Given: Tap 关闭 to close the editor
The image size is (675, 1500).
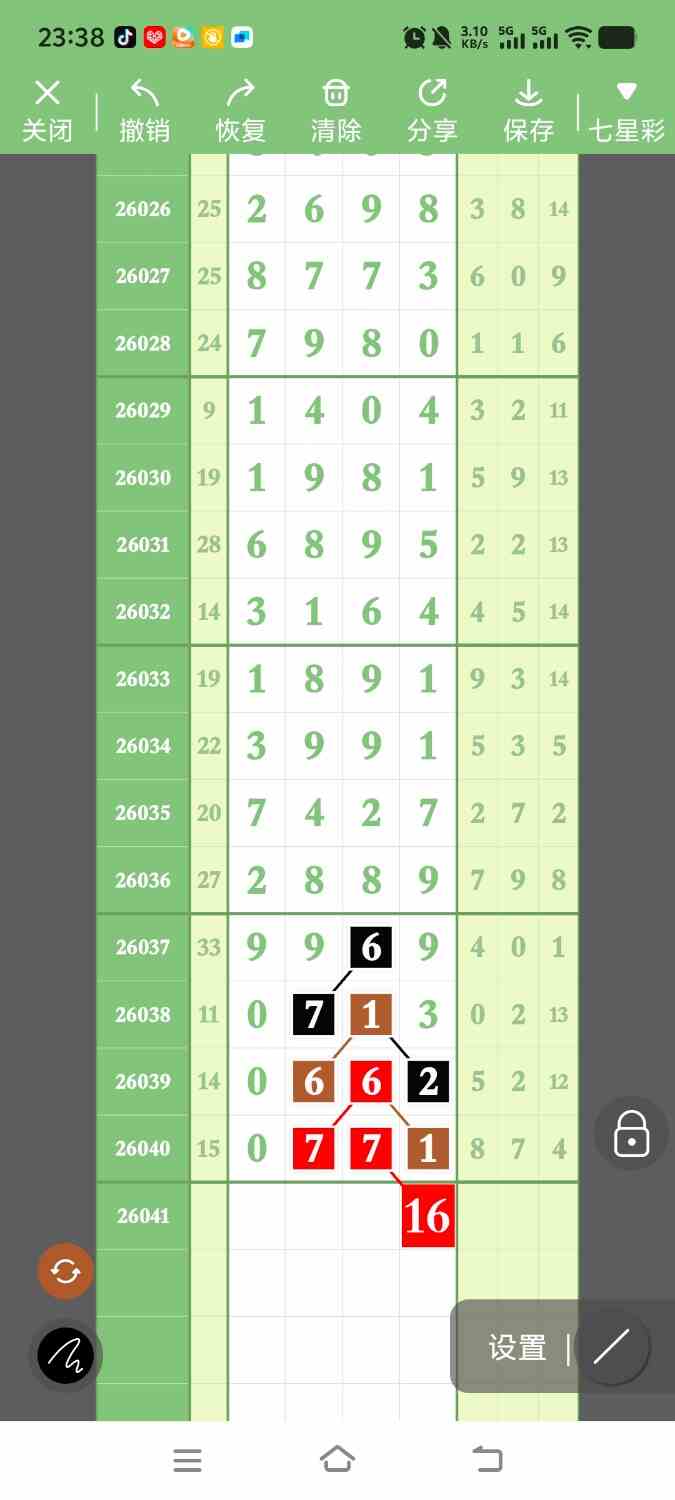Looking at the screenshot, I should click(x=47, y=111).
